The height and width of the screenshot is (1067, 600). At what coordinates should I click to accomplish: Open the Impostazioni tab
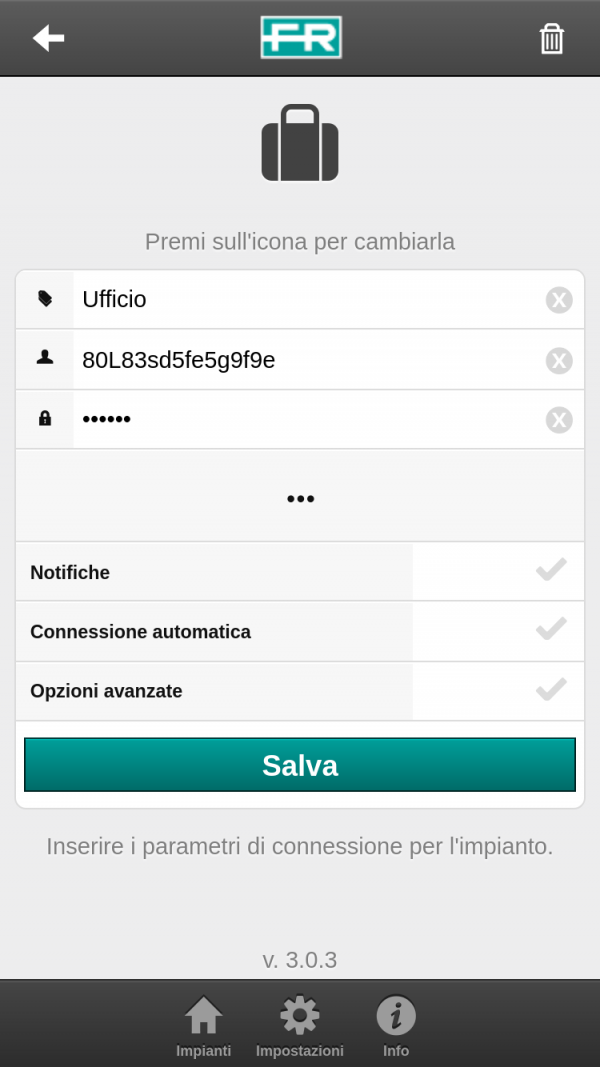(300, 1026)
